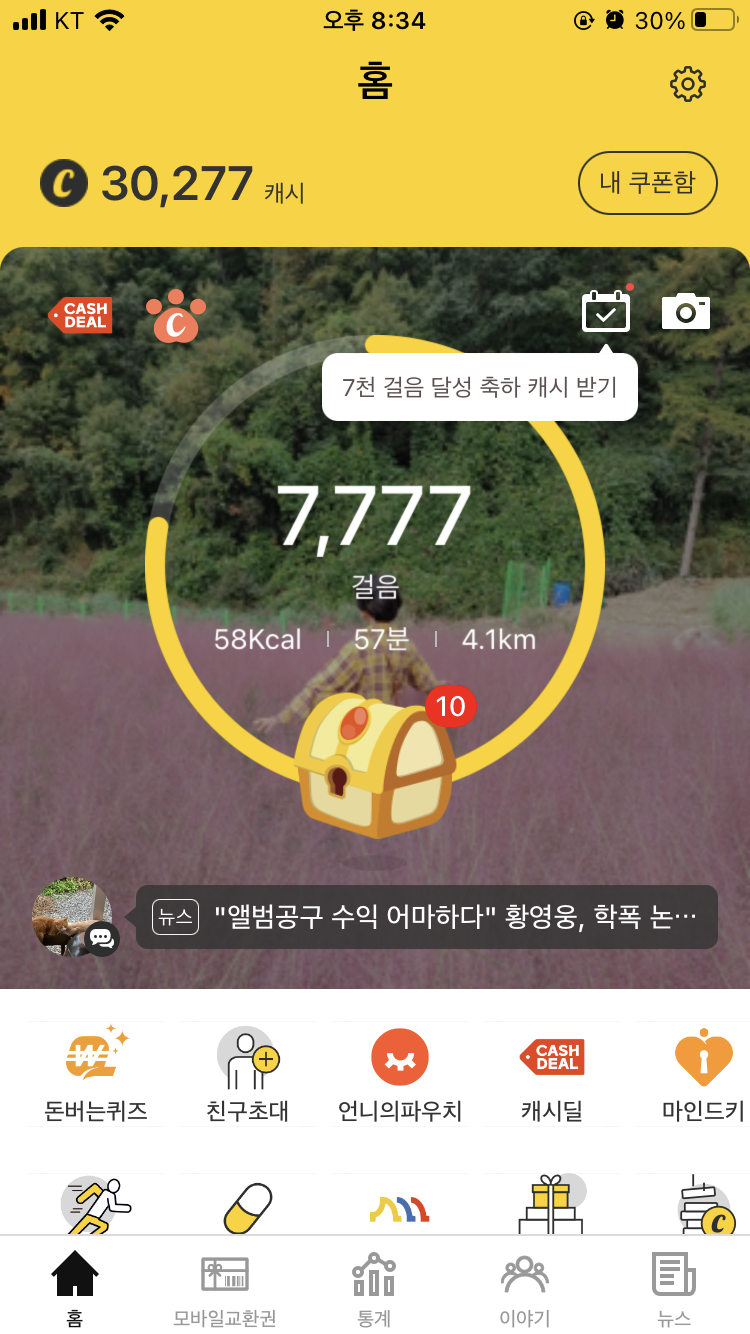Tap the 7천 걸음 cash reward tooltip
The image size is (750, 1334).
coord(480,387)
